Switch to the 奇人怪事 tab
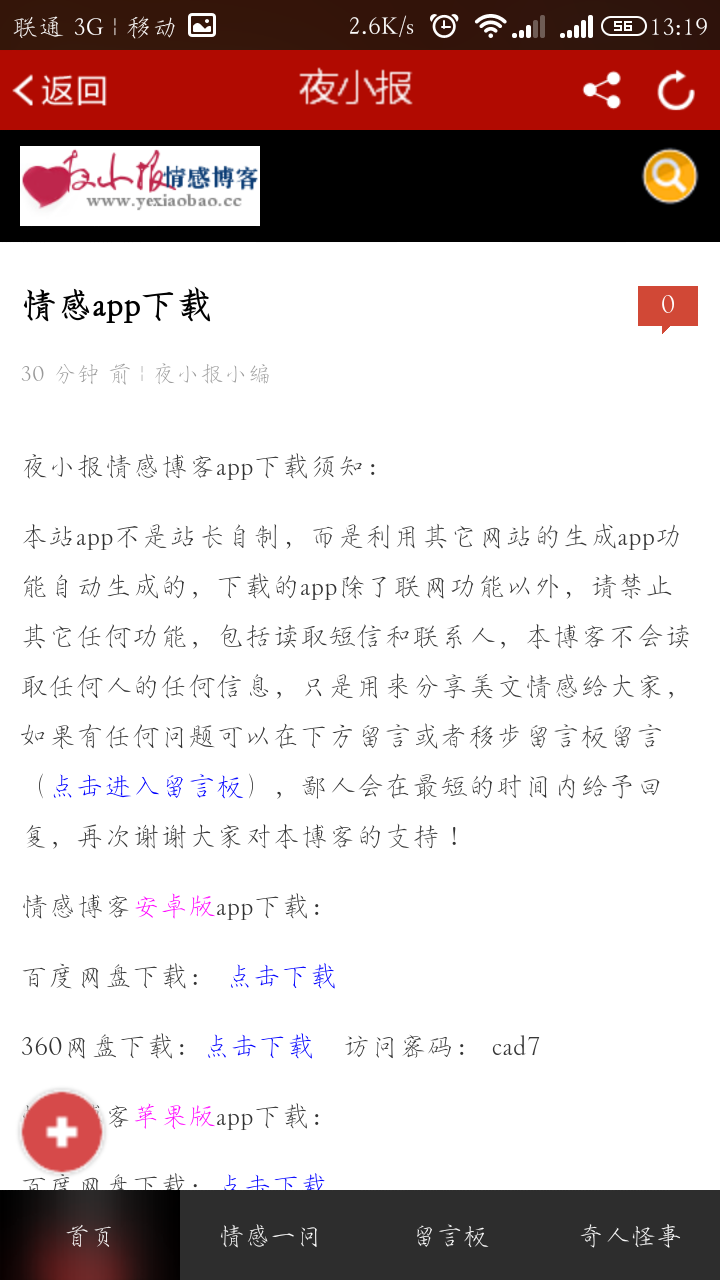 [630, 1236]
